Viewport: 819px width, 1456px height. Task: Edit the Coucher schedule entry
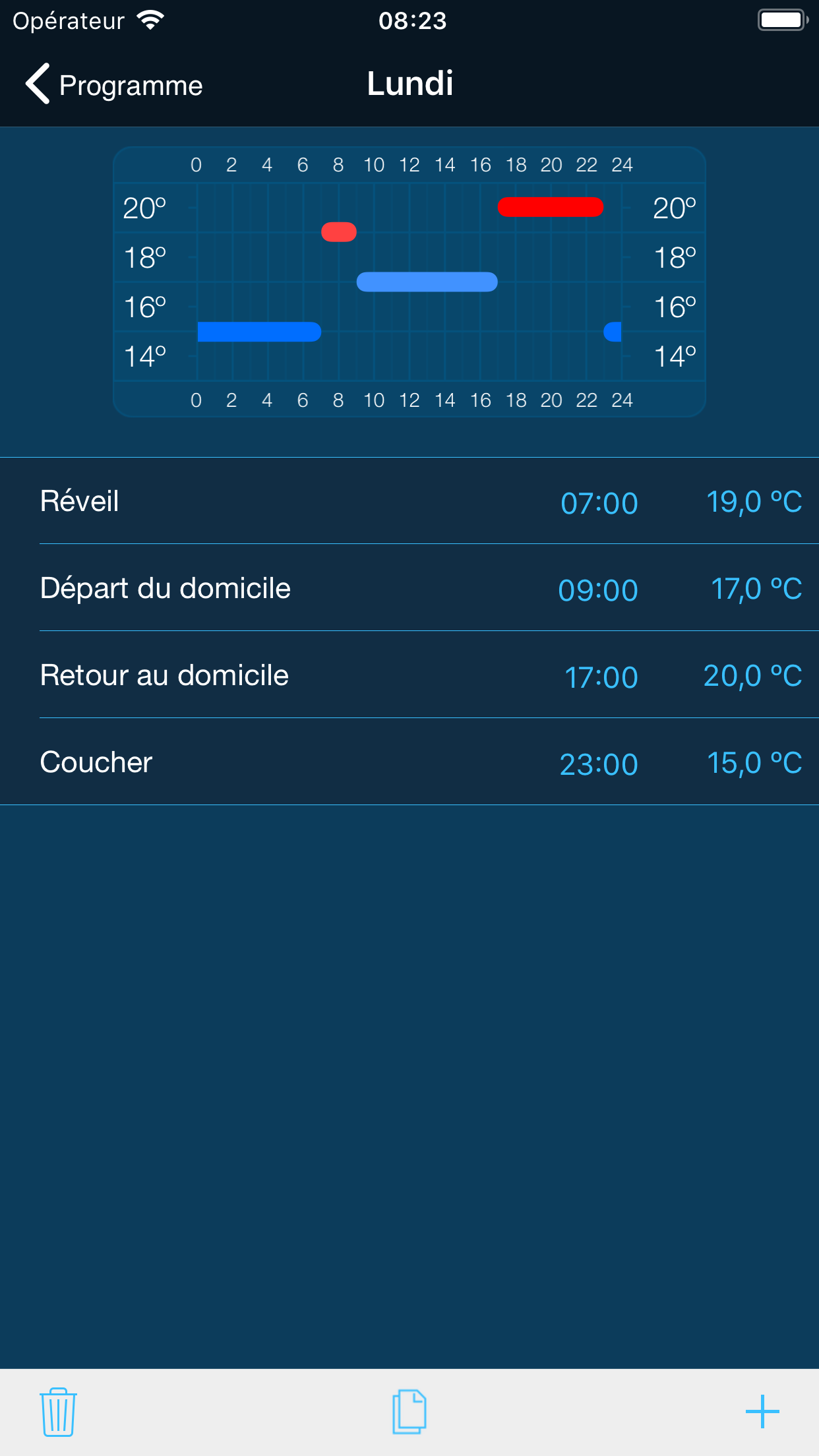[x=409, y=762]
